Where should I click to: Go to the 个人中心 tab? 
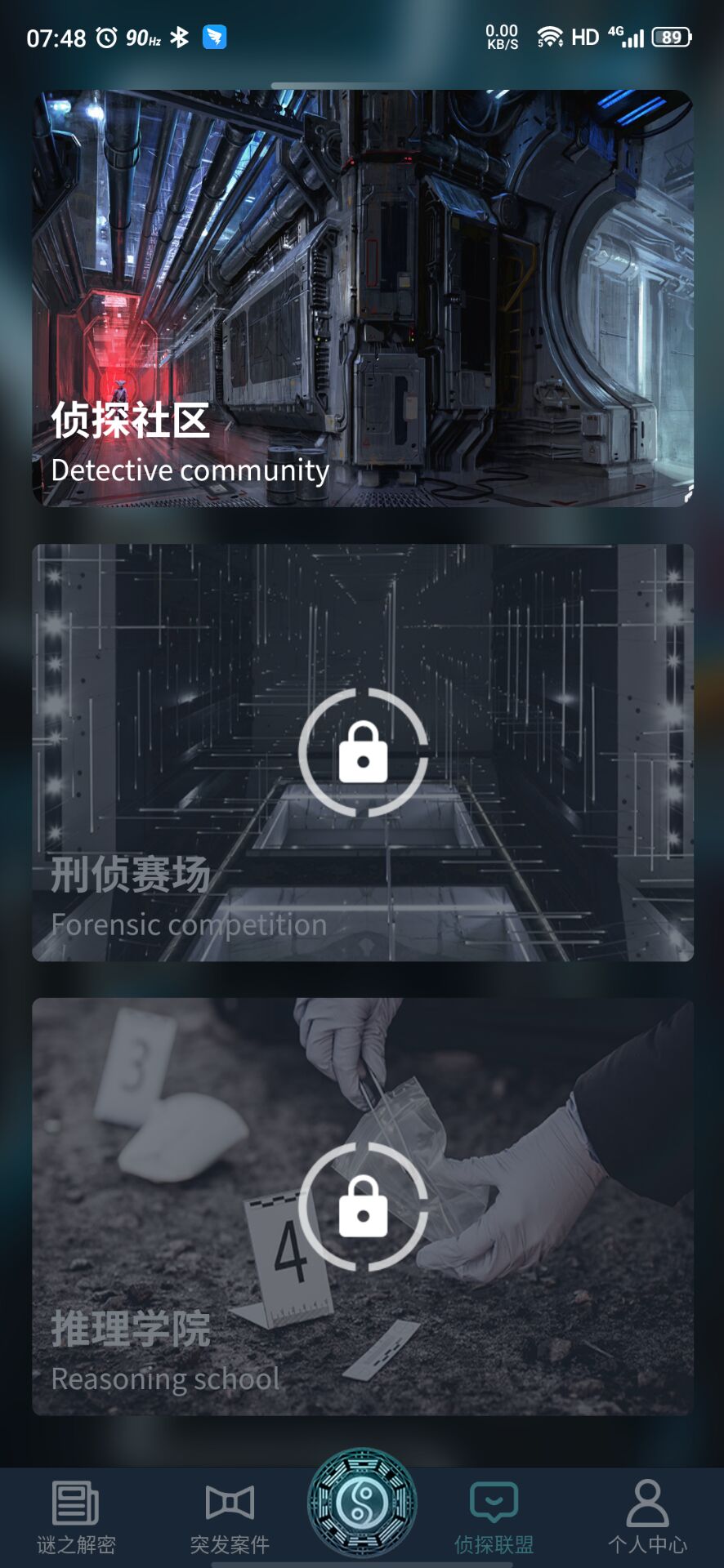pos(647,1517)
